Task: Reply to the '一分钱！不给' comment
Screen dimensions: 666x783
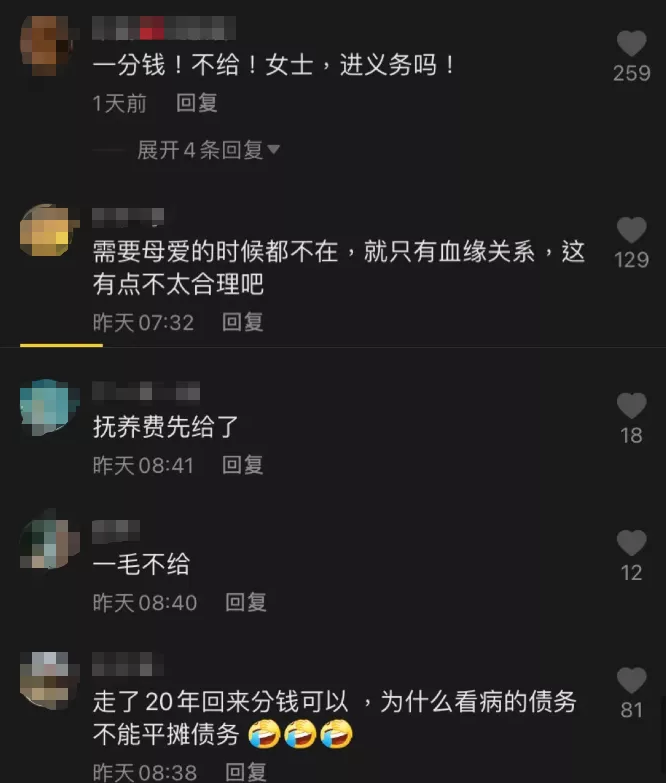Action: (197, 103)
